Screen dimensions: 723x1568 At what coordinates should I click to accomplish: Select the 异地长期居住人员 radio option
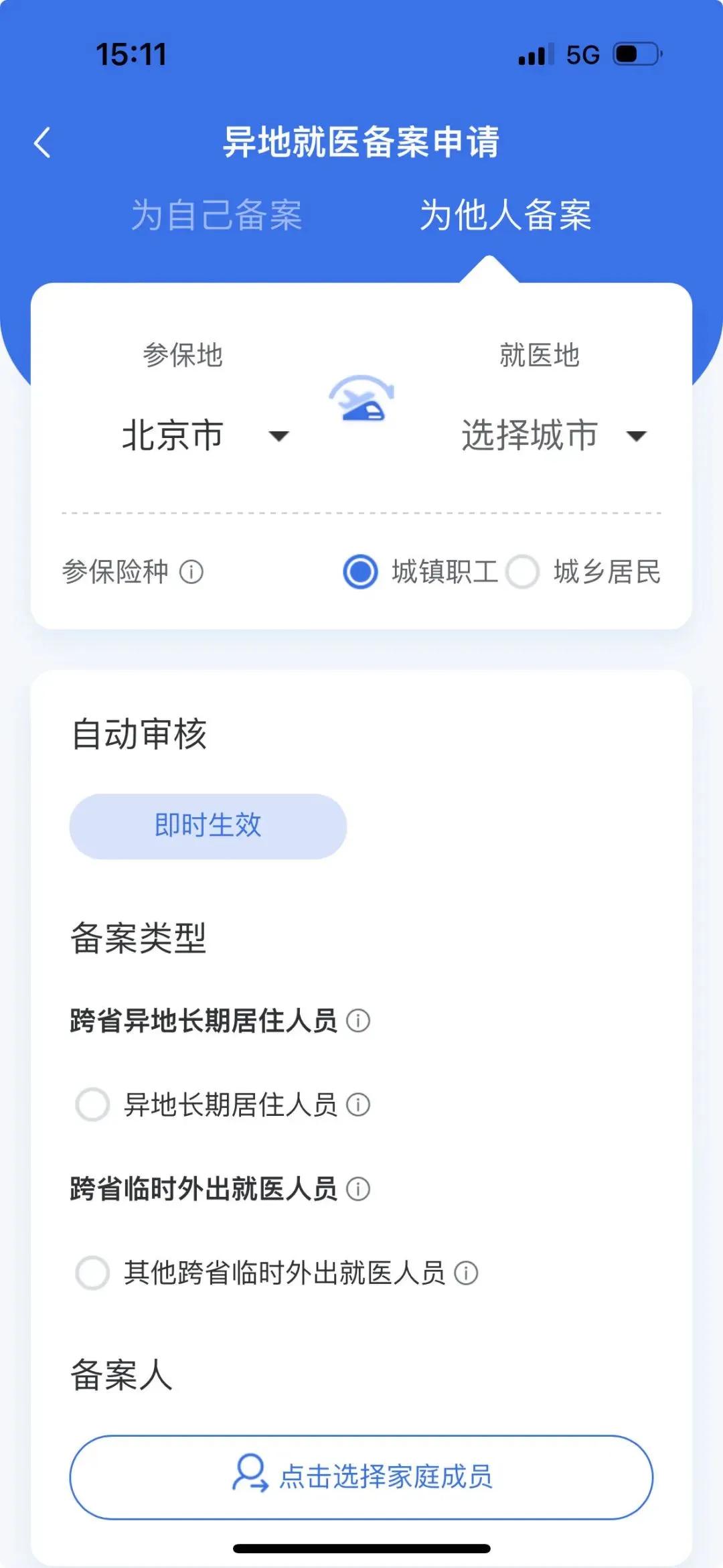coord(92,1104)
